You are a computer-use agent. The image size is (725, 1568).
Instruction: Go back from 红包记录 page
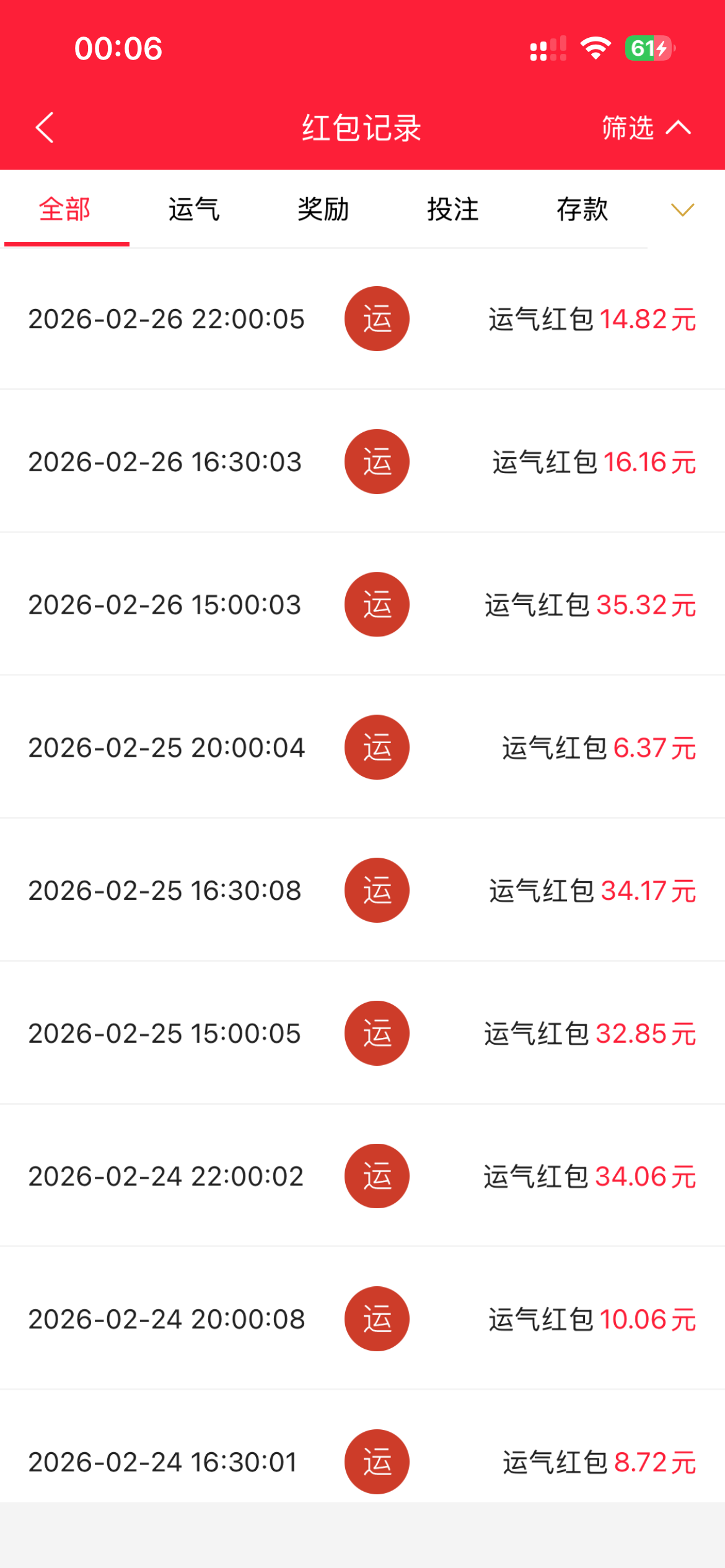tap(45, 128)
